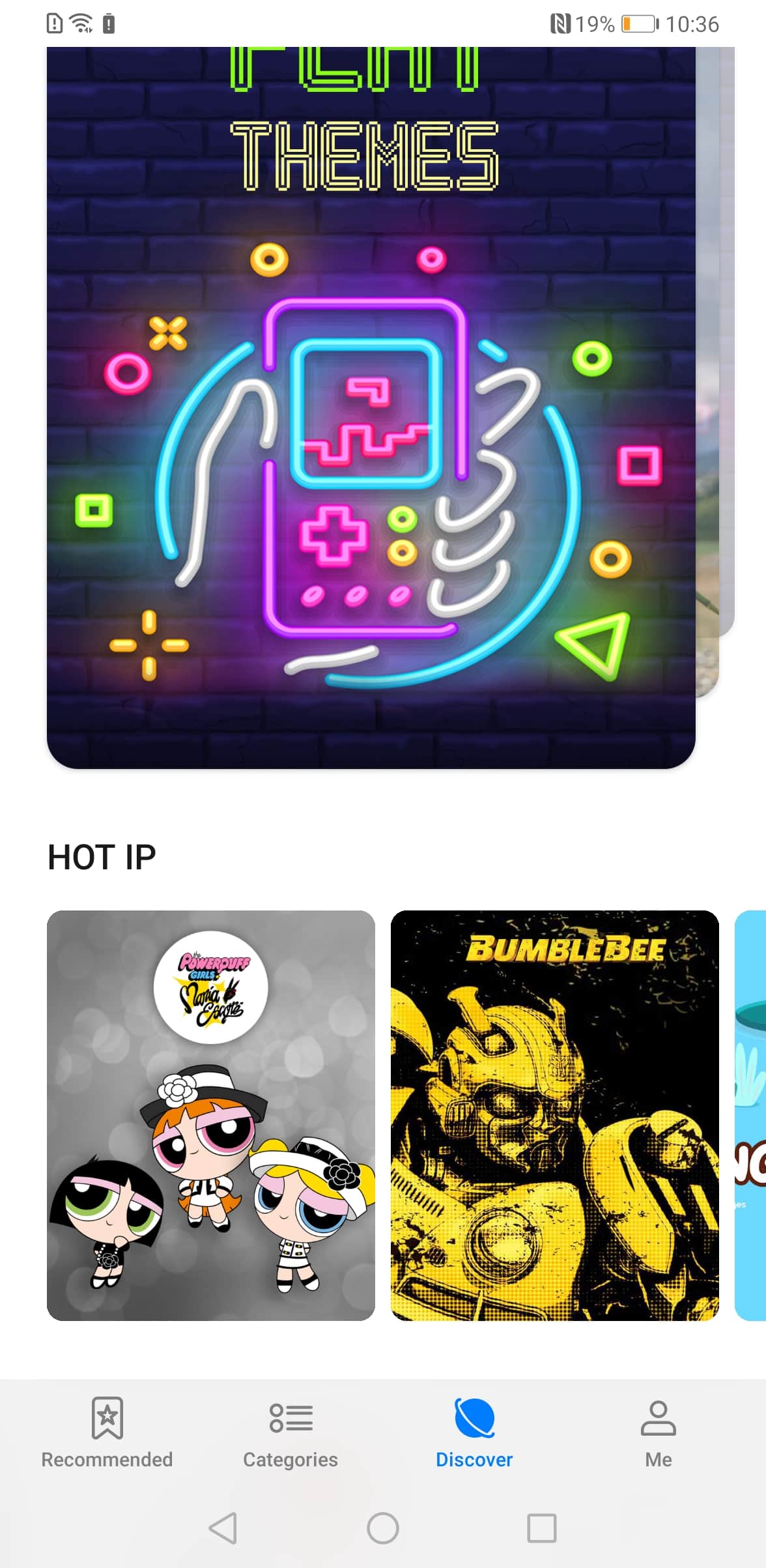Open the partially visible blue theme card
Image resolution: width=766 pixels, height=1568 pixels.
[x=750, y=1115]
